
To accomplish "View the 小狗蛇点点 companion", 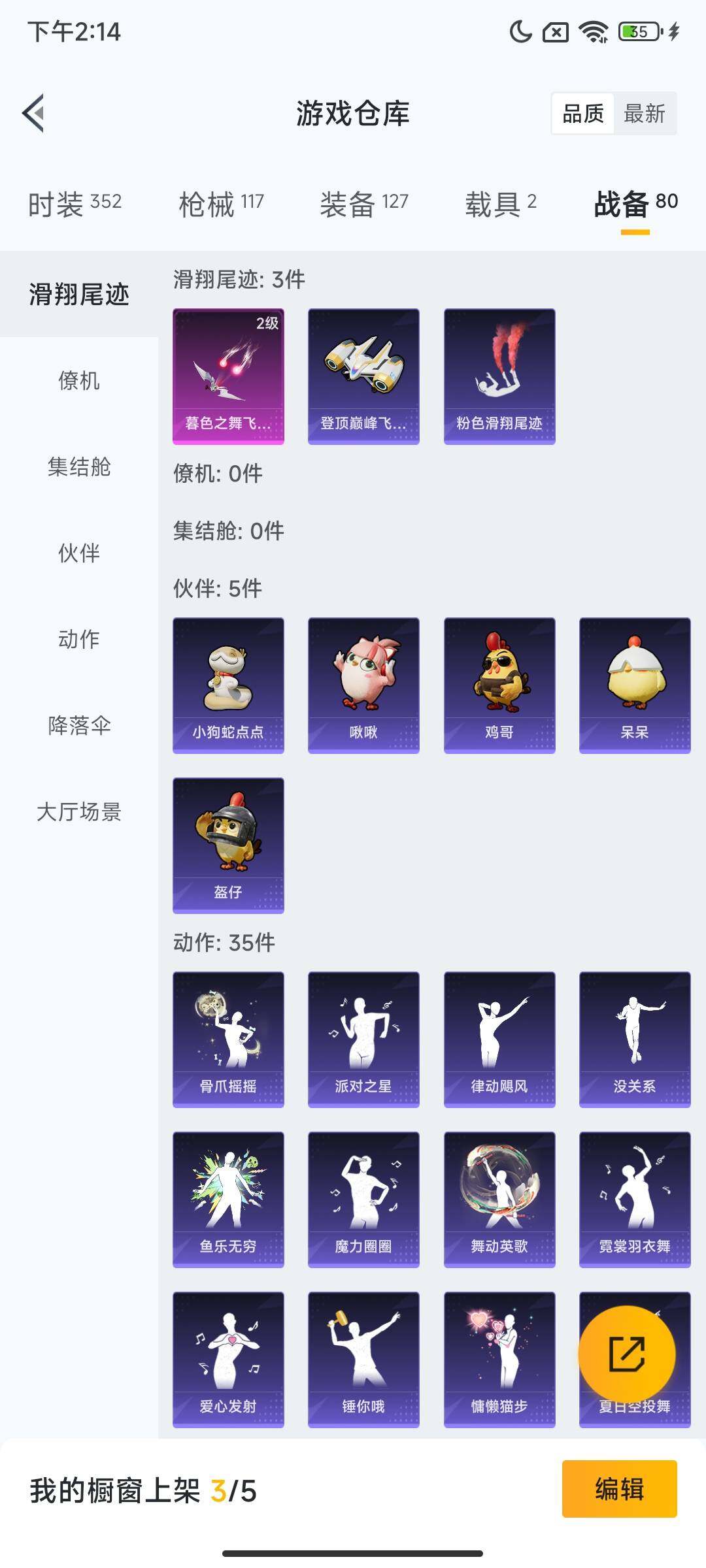I will (228, 685).
